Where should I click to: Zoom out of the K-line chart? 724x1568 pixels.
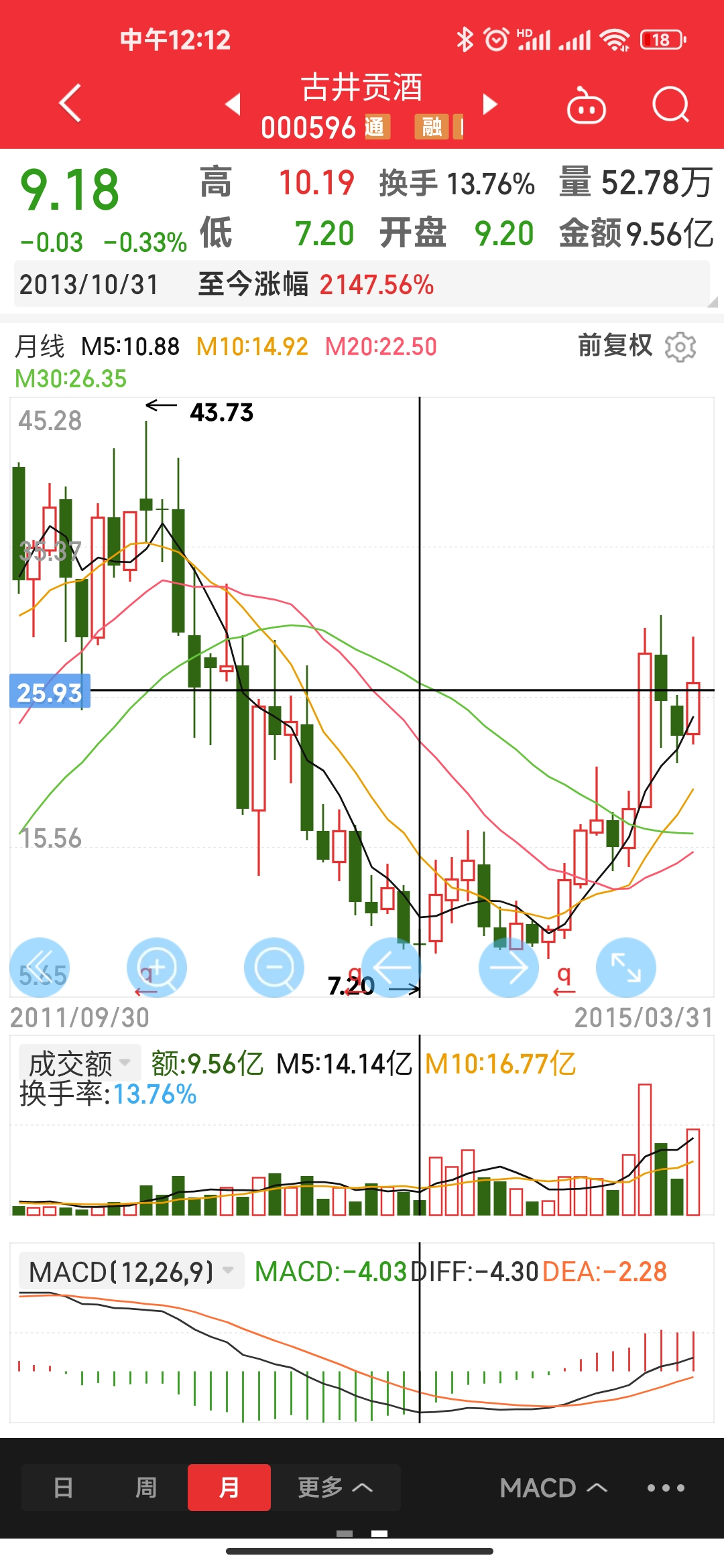point(274,968)
